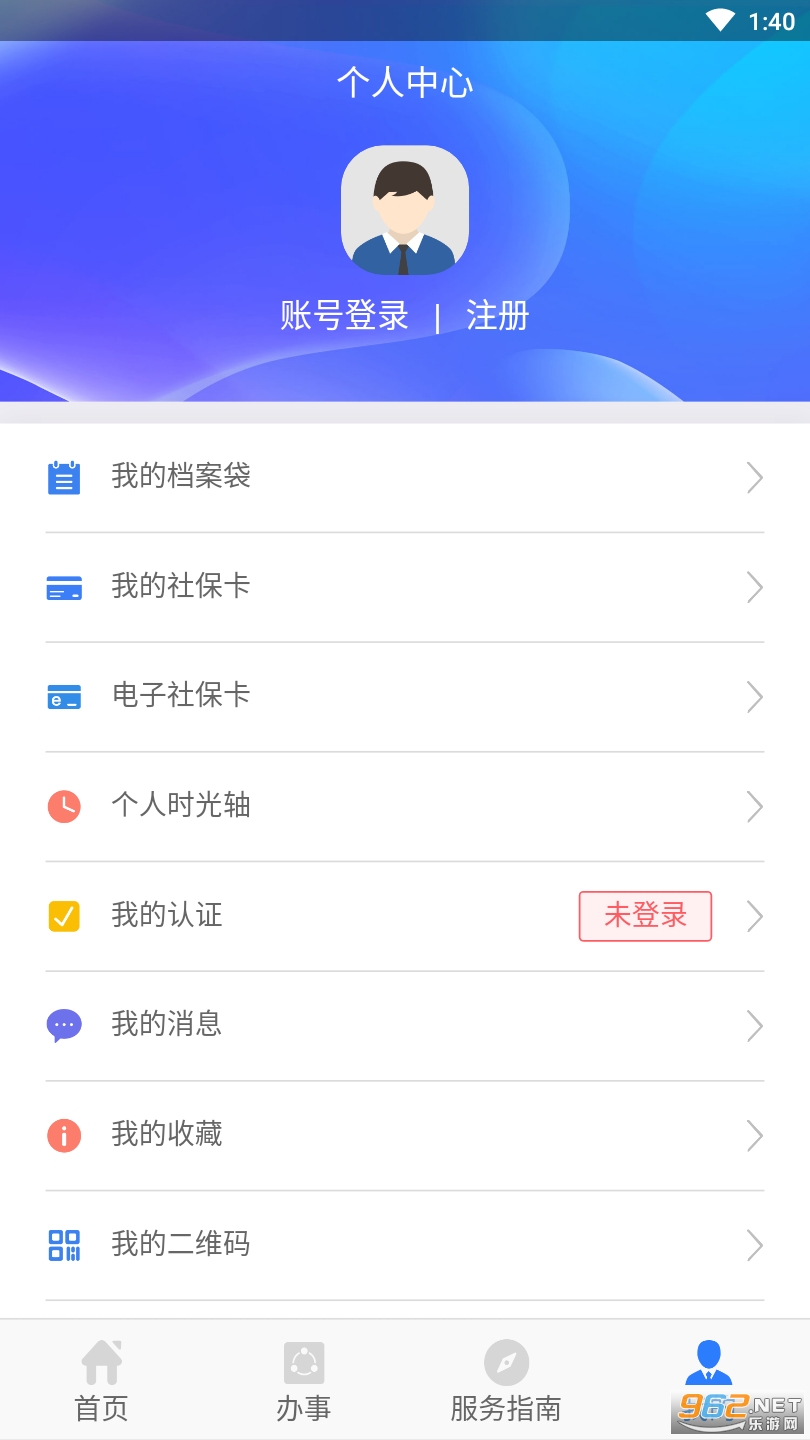Open 我的收藏 favorites

coord(404,1135)
